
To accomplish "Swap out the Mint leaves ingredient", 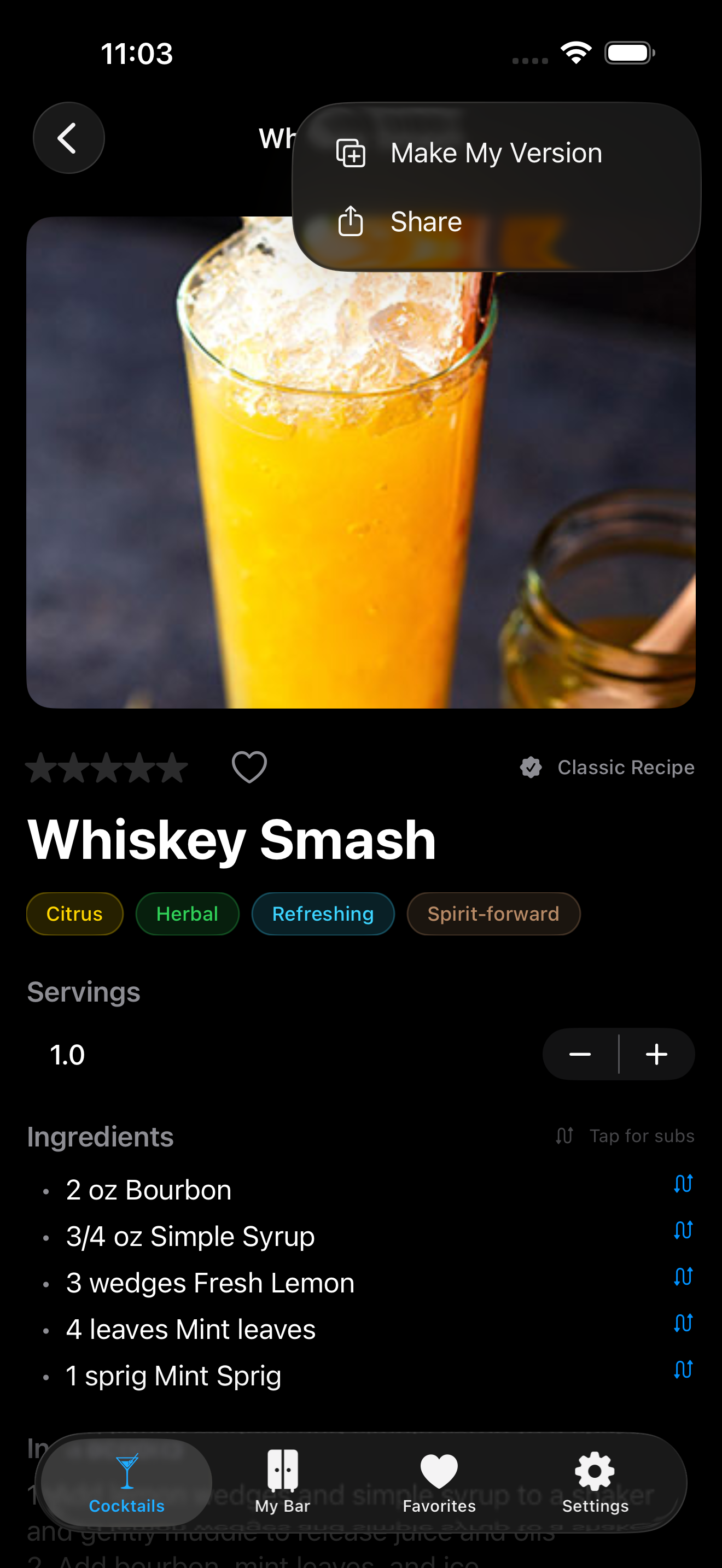I will click(683, 1323).
